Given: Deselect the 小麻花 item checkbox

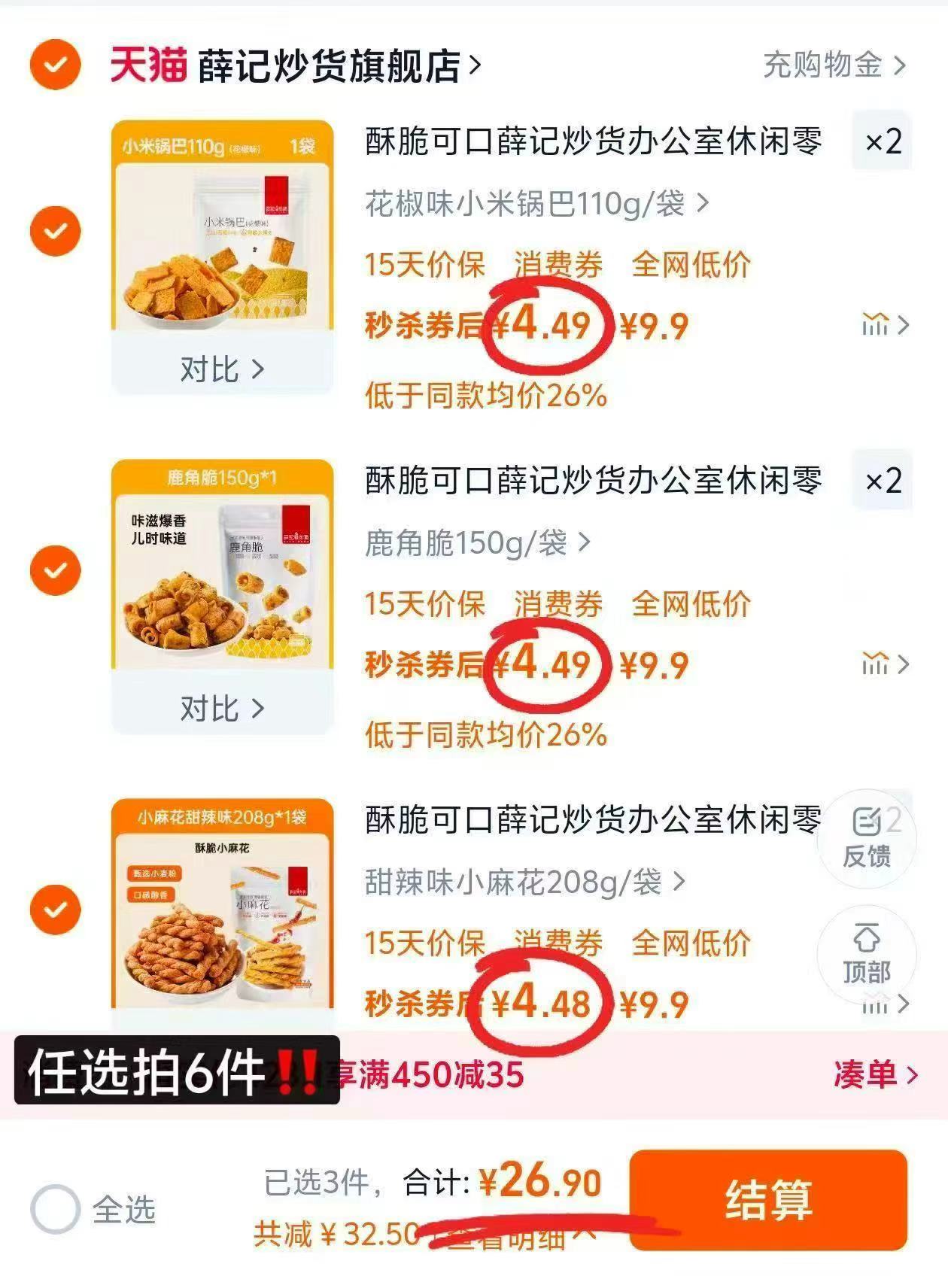Looking at the screenshot, I should pyautogui.click(x=56, y=908).
